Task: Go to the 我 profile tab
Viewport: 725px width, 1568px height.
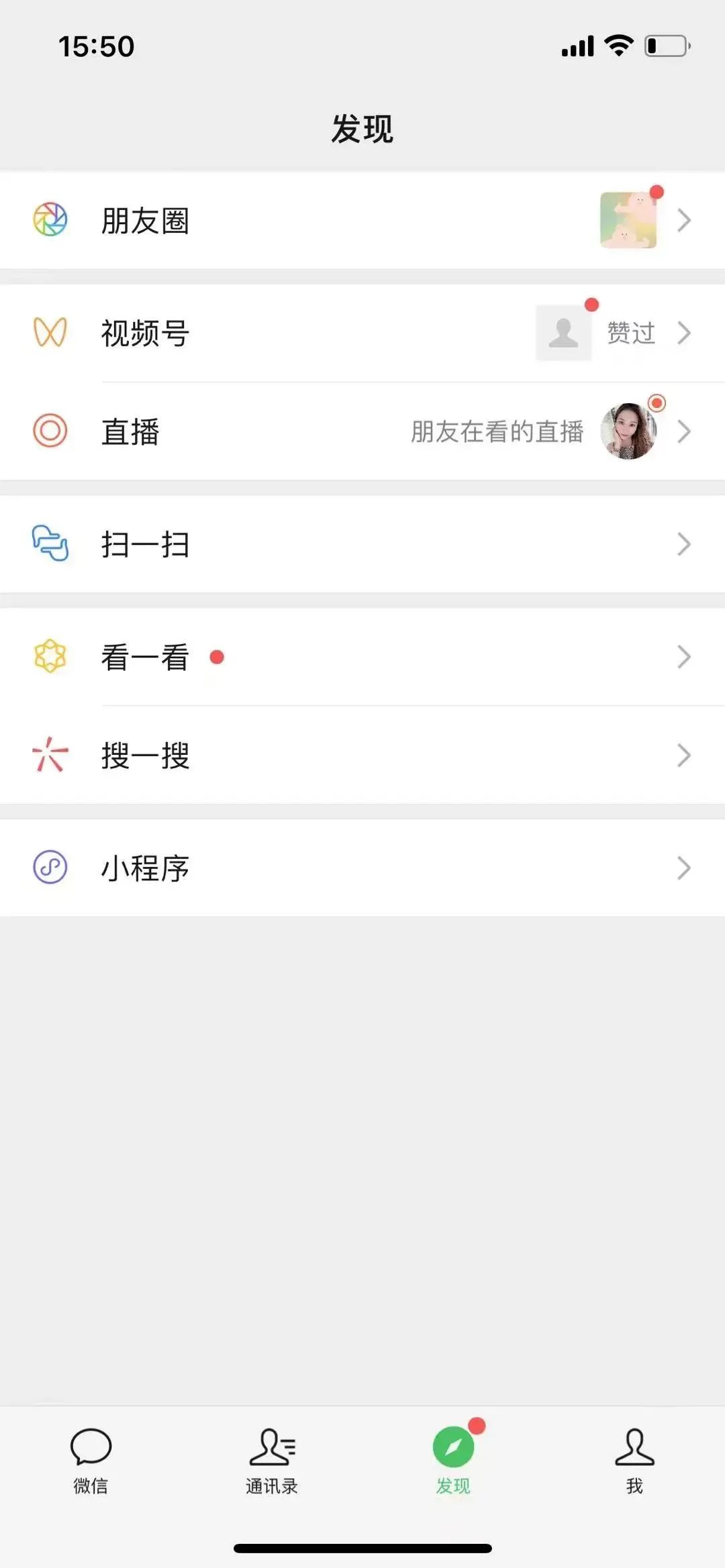Action: point(634,1460)
